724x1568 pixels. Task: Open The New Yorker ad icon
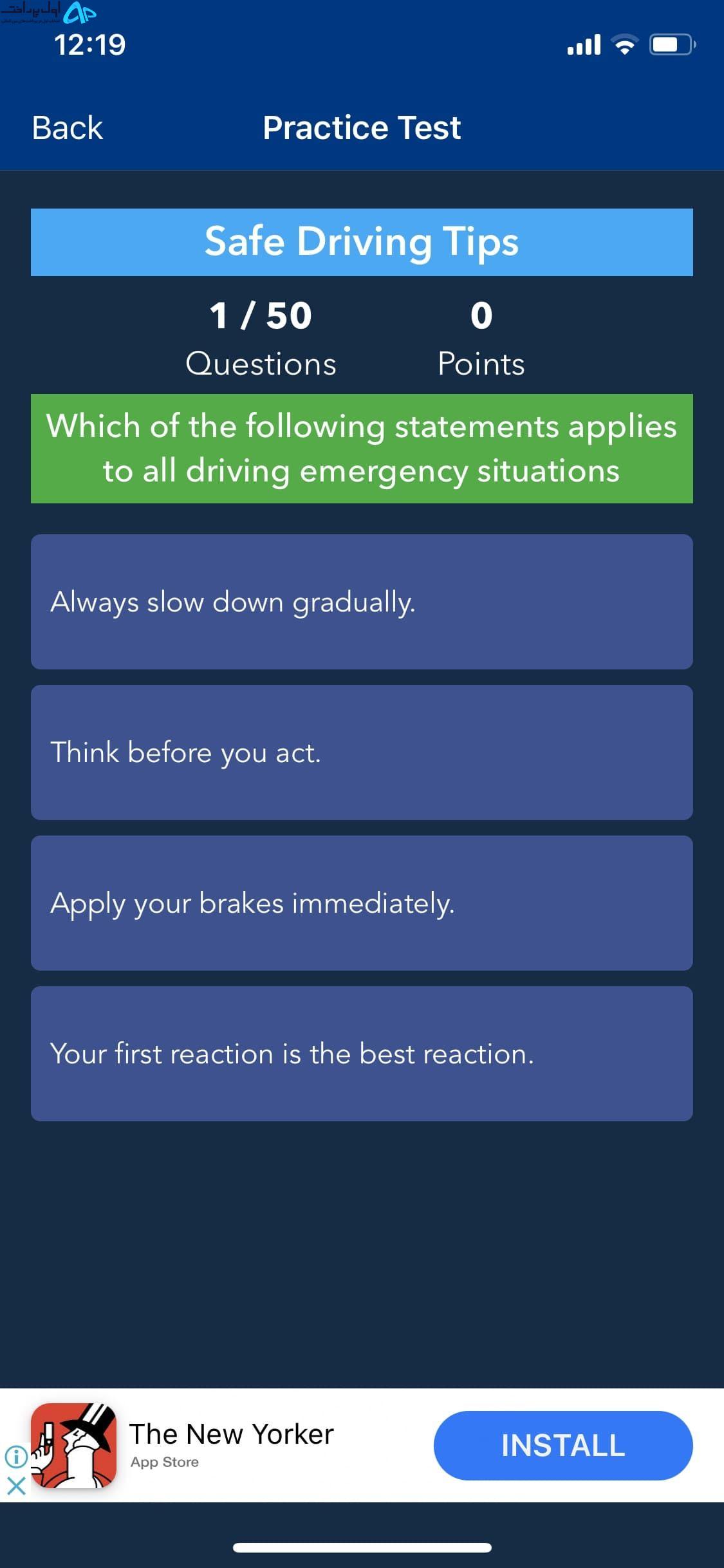coord(74,1446)
